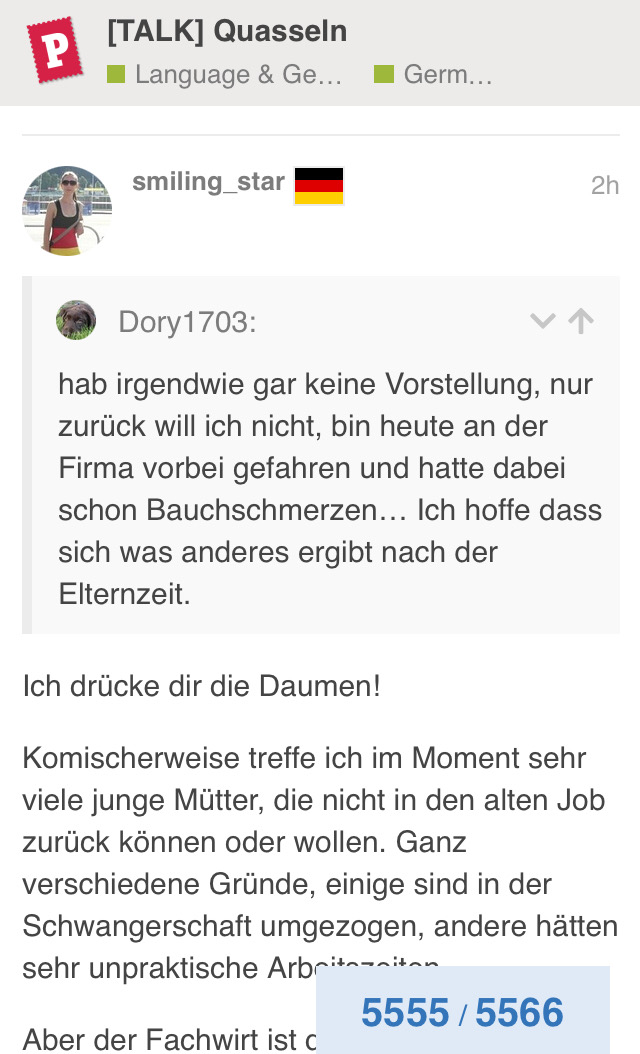640x1054 pixels.
Task: Open Dory1703's name in the quote
Action: [188, 322]
